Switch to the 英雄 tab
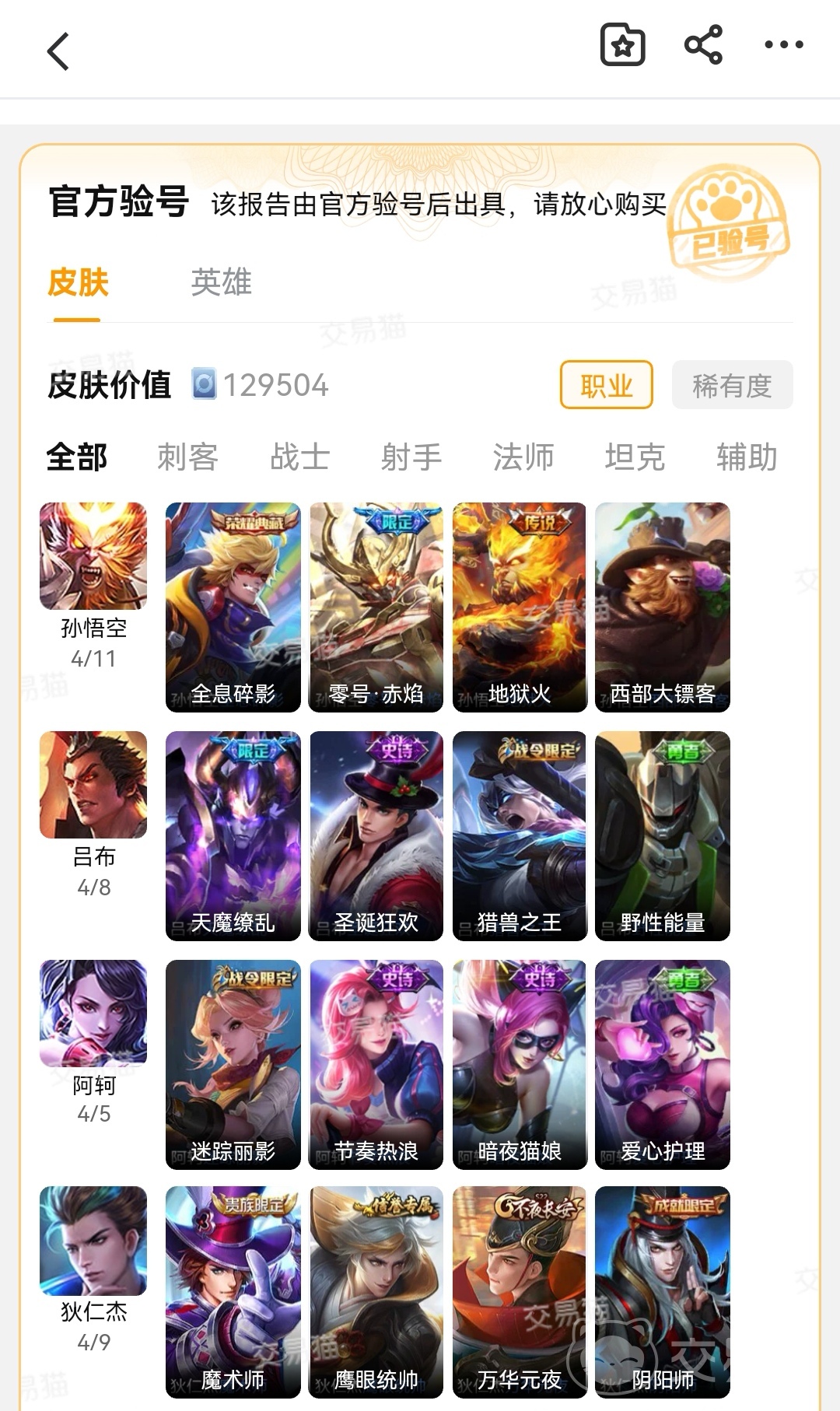This screenshot has width=840, height=1411. [221, 282]
